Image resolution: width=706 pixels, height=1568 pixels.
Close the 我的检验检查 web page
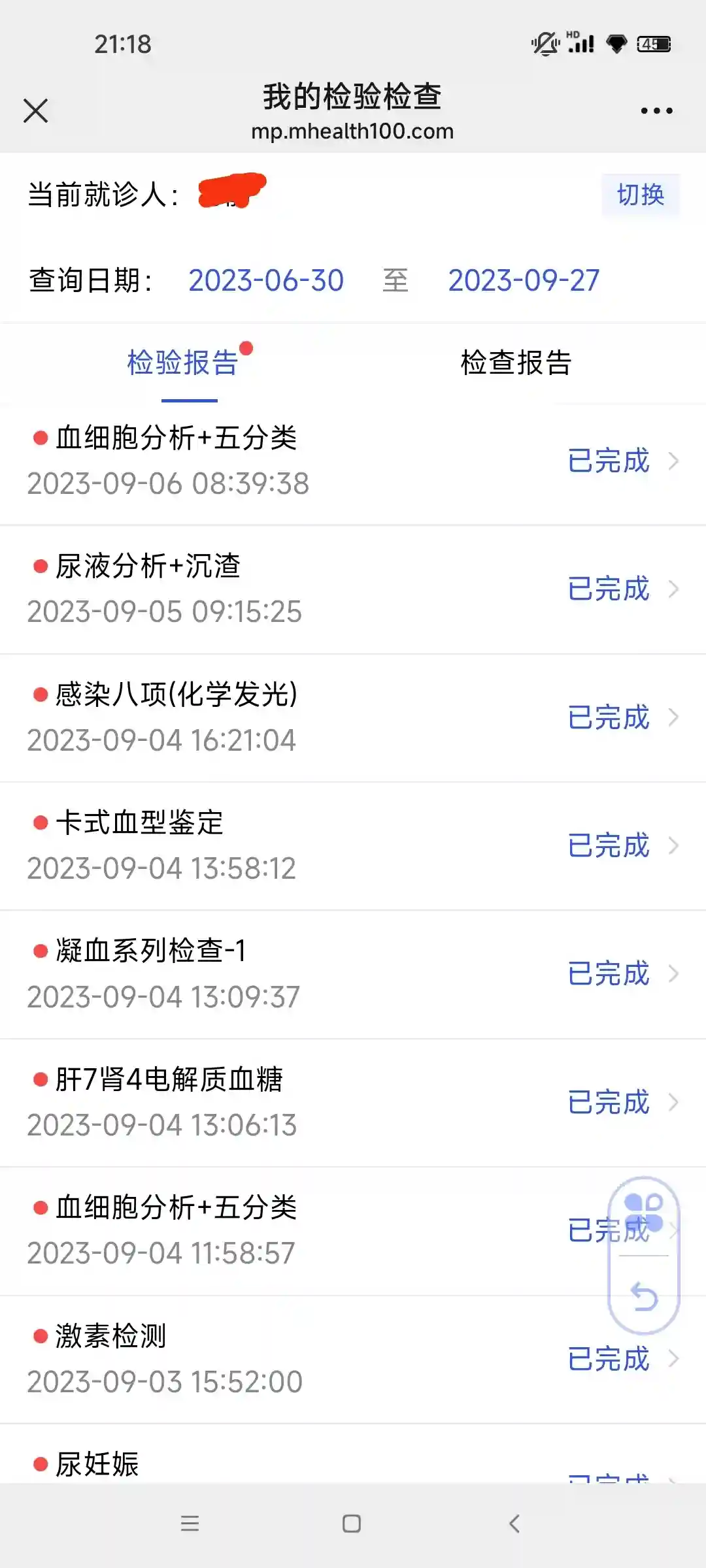(36, 110)
